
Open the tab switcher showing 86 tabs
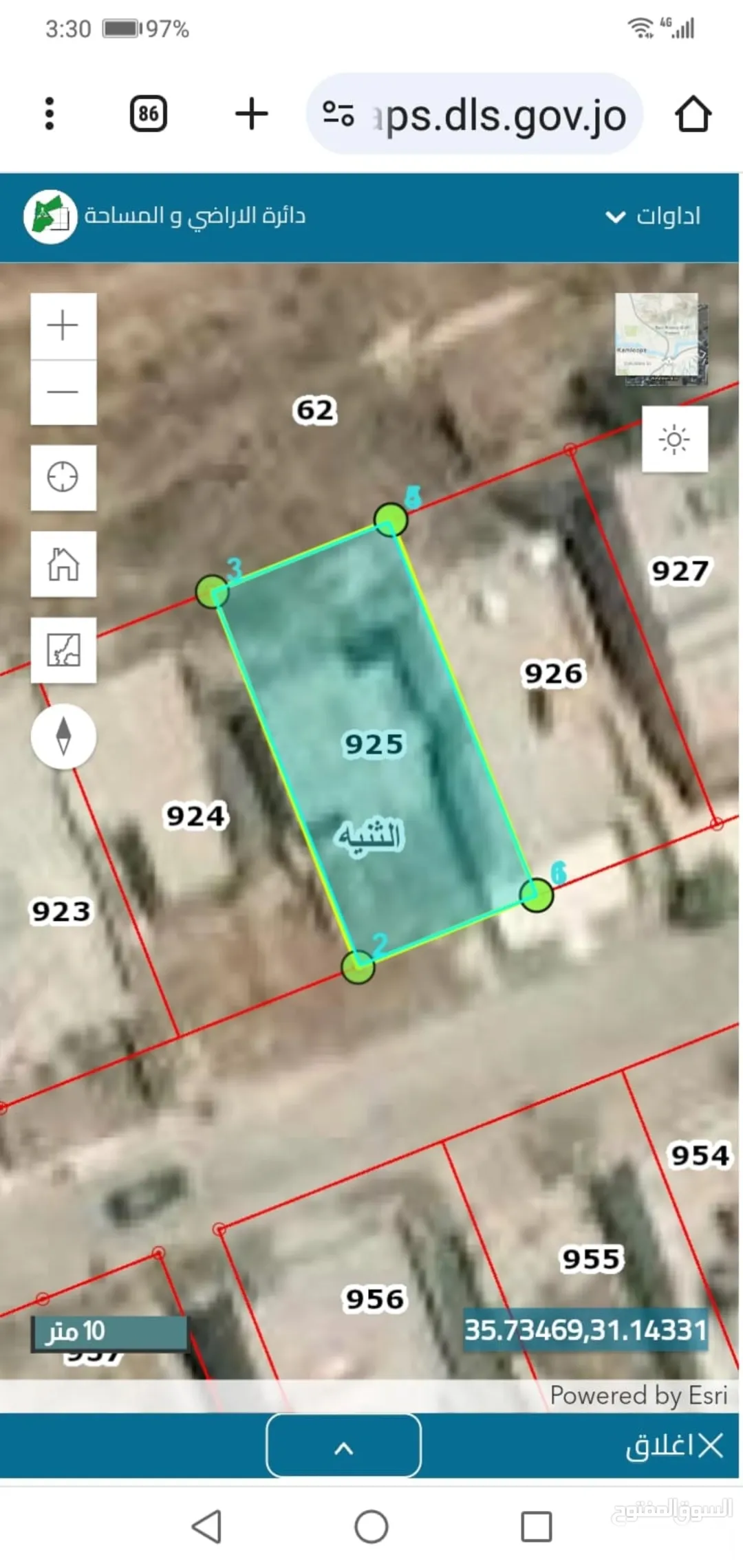[x=148, y=113]
